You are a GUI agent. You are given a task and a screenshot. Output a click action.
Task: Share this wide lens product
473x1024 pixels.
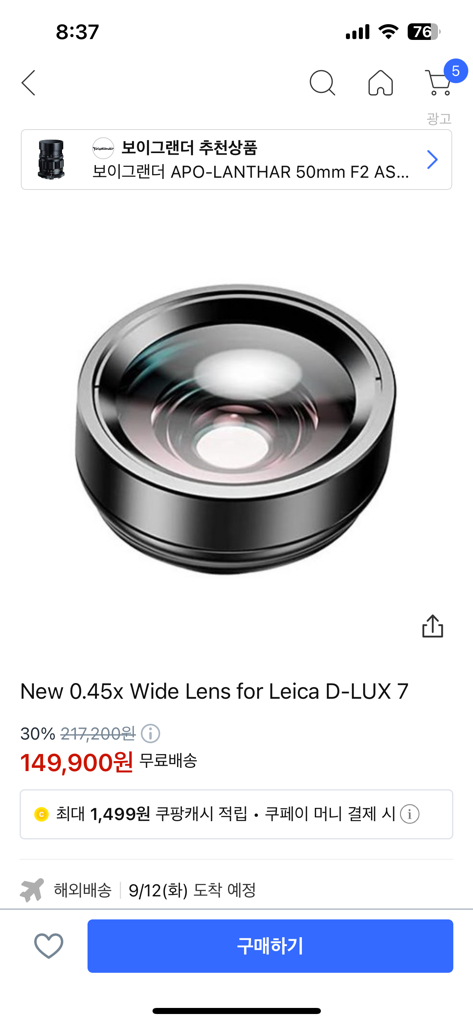432,626
